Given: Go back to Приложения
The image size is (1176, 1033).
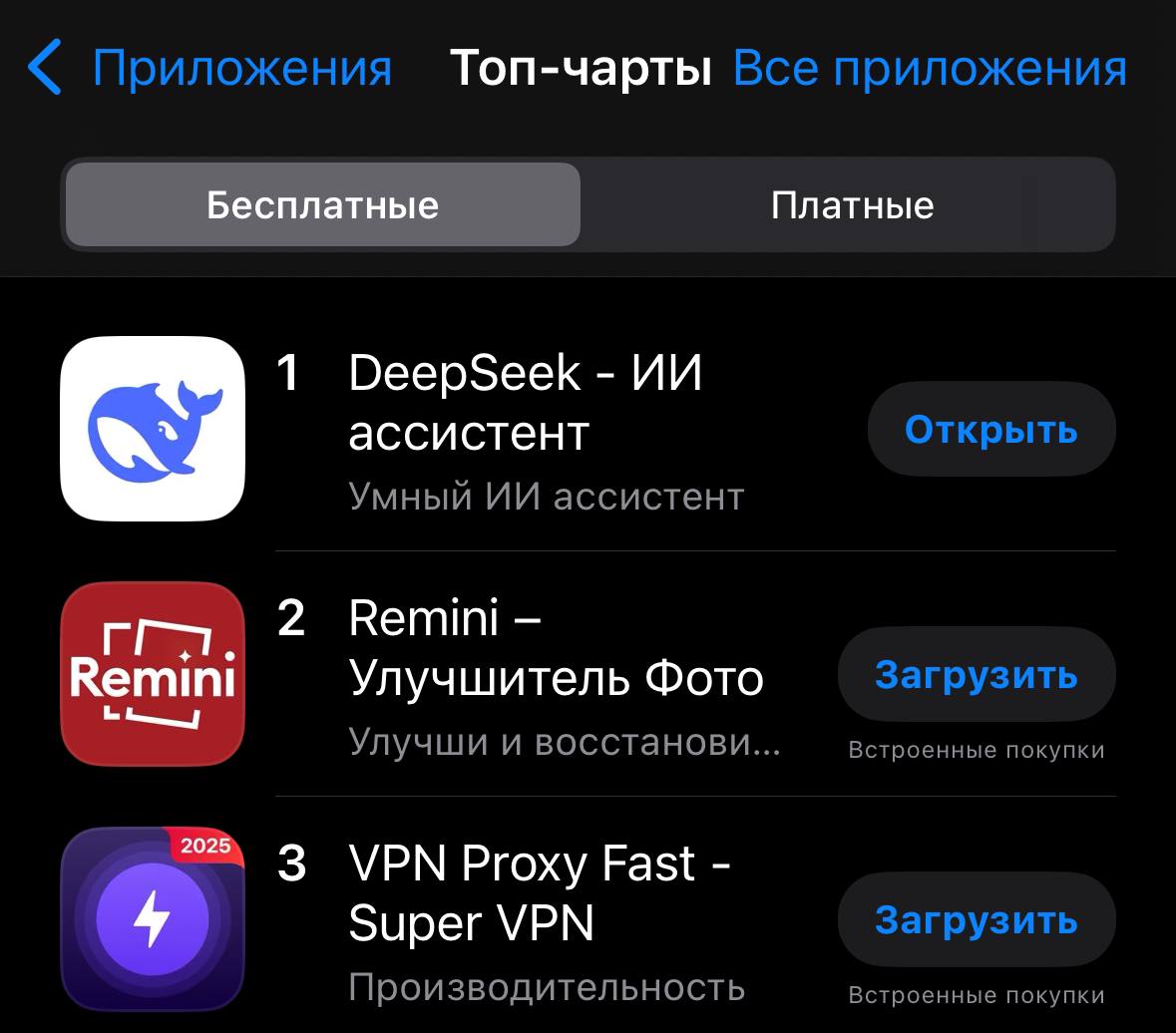Looking at the screenshot, I should coord(209,68).
